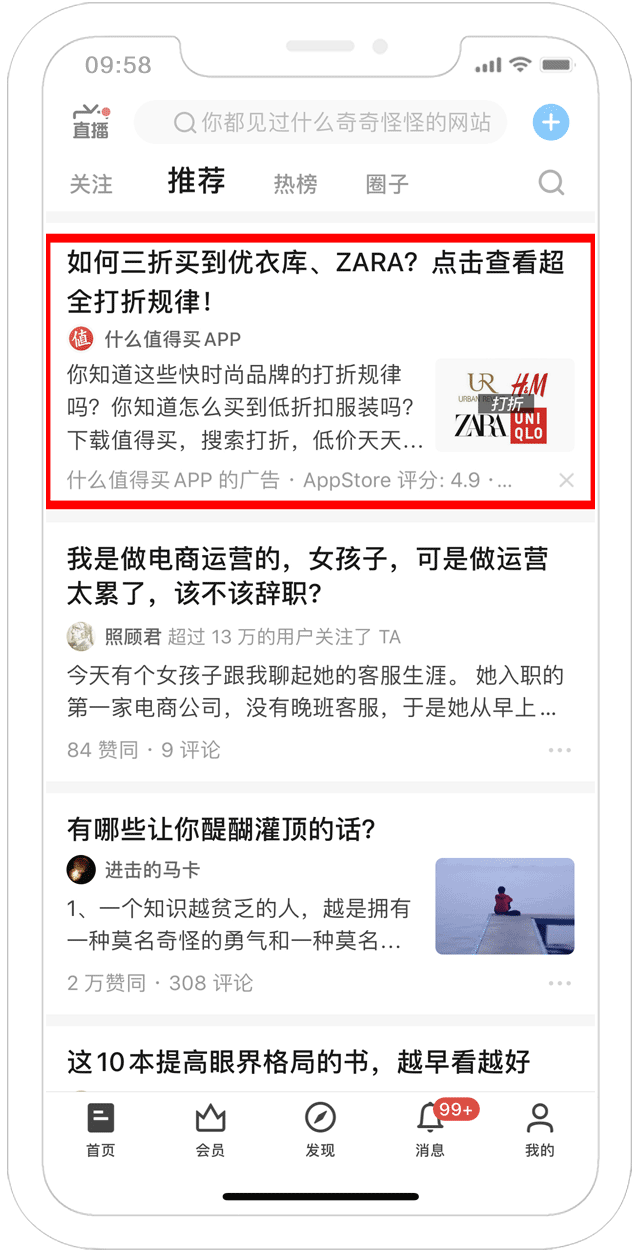Open the question about quitting e-commerce operations

click(308, 576)
